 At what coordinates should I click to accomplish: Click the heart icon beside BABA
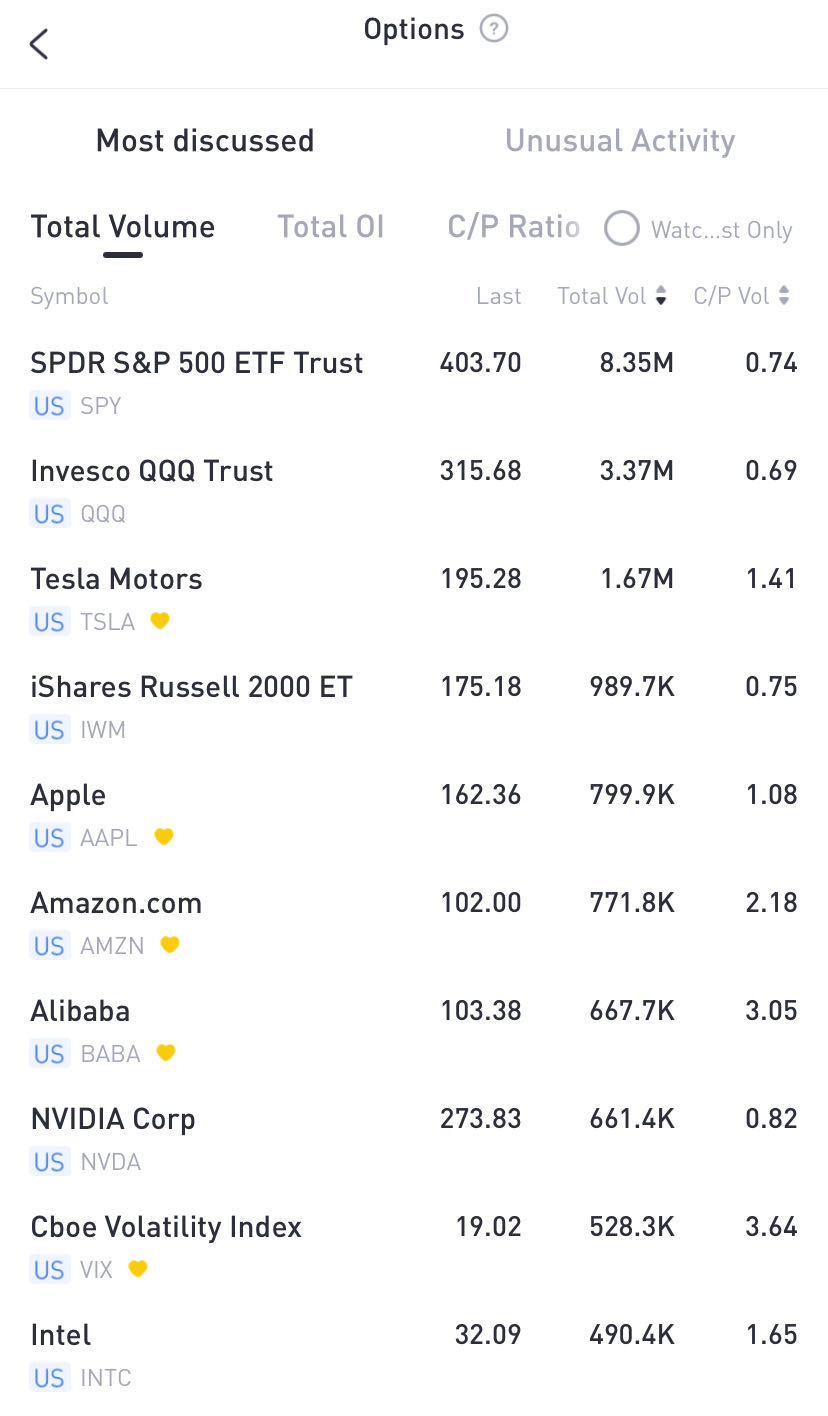166,1053
